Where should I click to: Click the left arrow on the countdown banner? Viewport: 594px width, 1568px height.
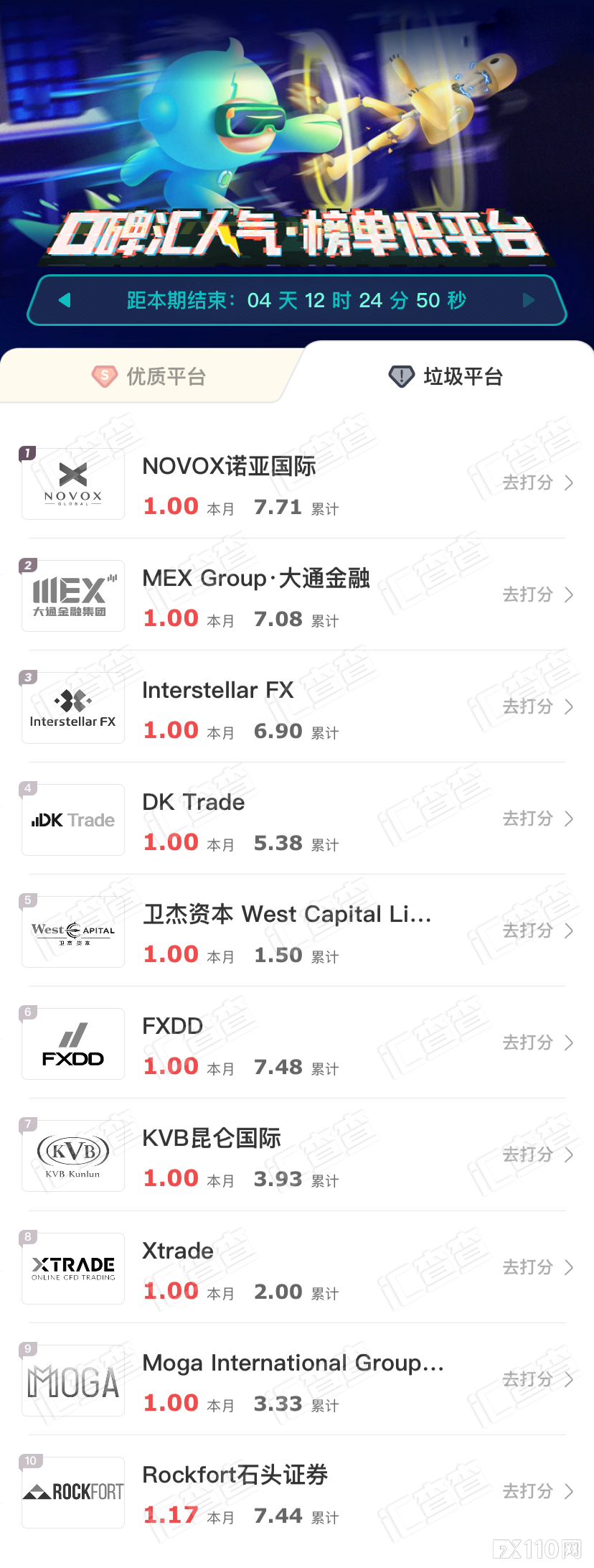pos(65,300)
